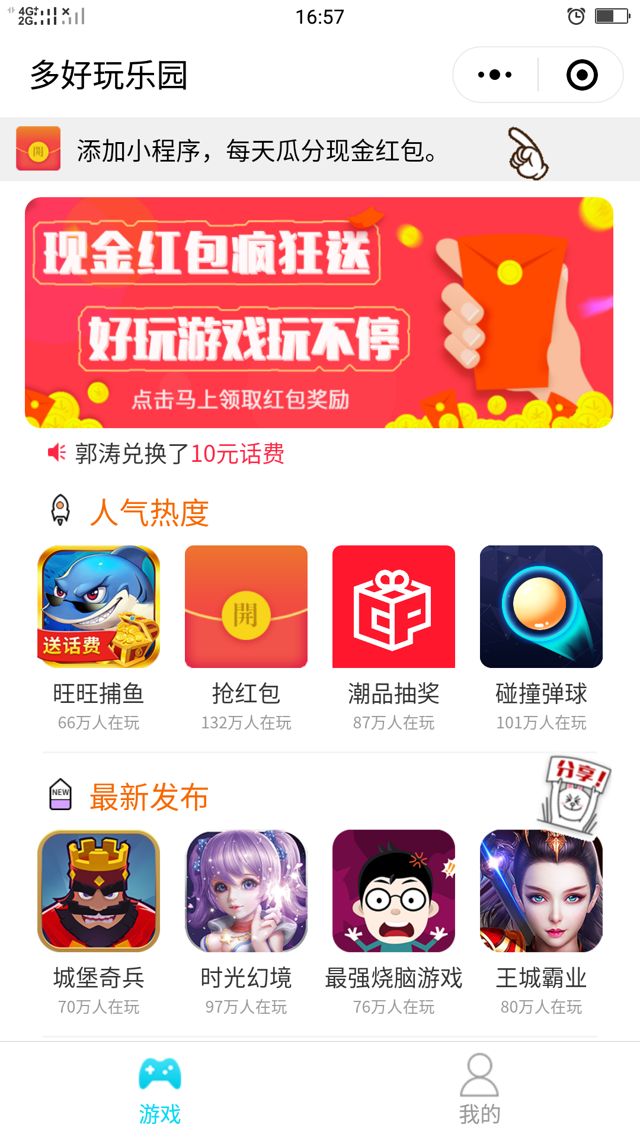Switch to the 我的 tab
The width and height of the screenshot is (640, 1137).
(479, 1089)
